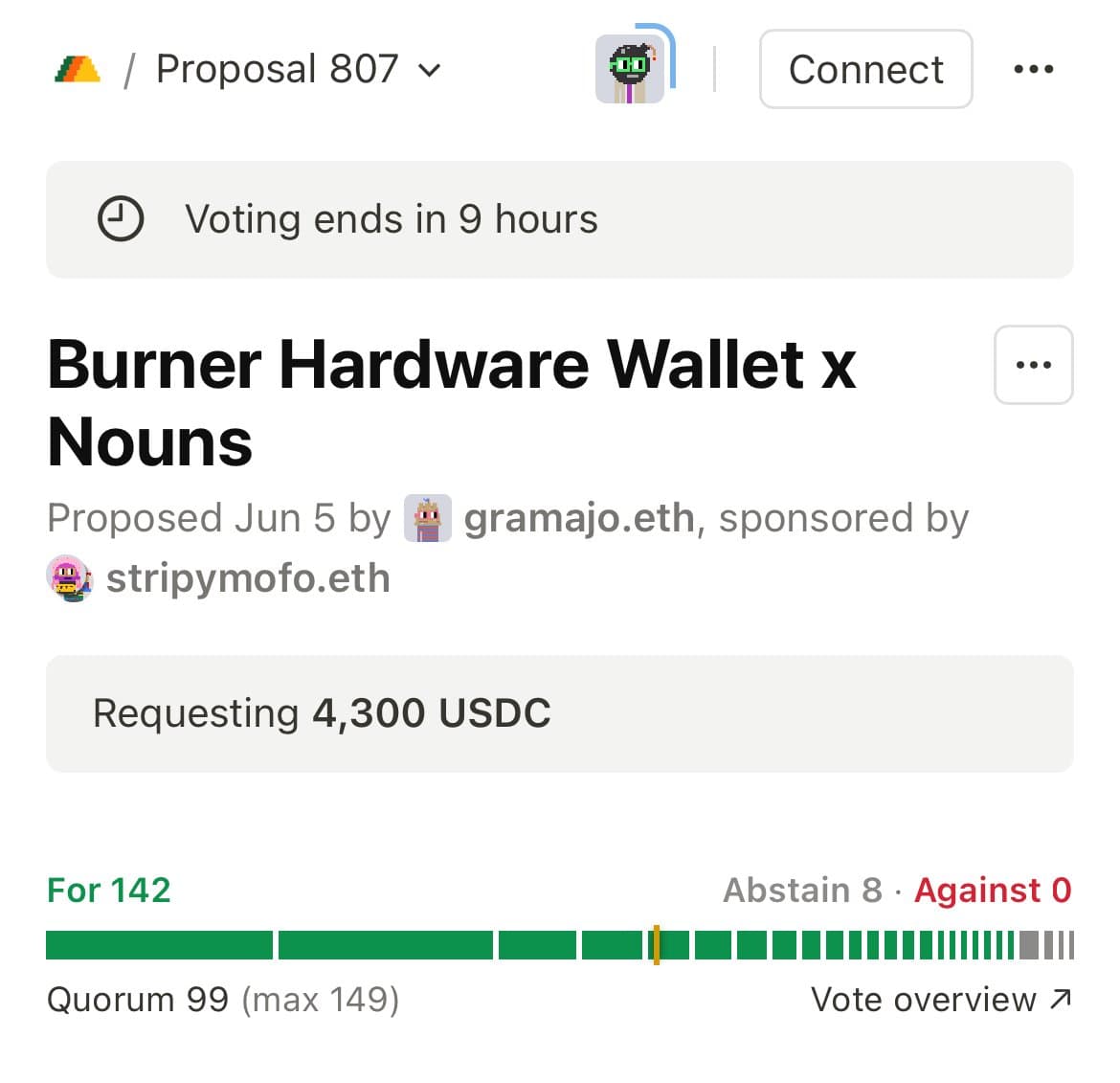This screenshot has height=1083, width=1120.
Task: Open the proposal options menu beside the title
Action: pos(1033,365)
